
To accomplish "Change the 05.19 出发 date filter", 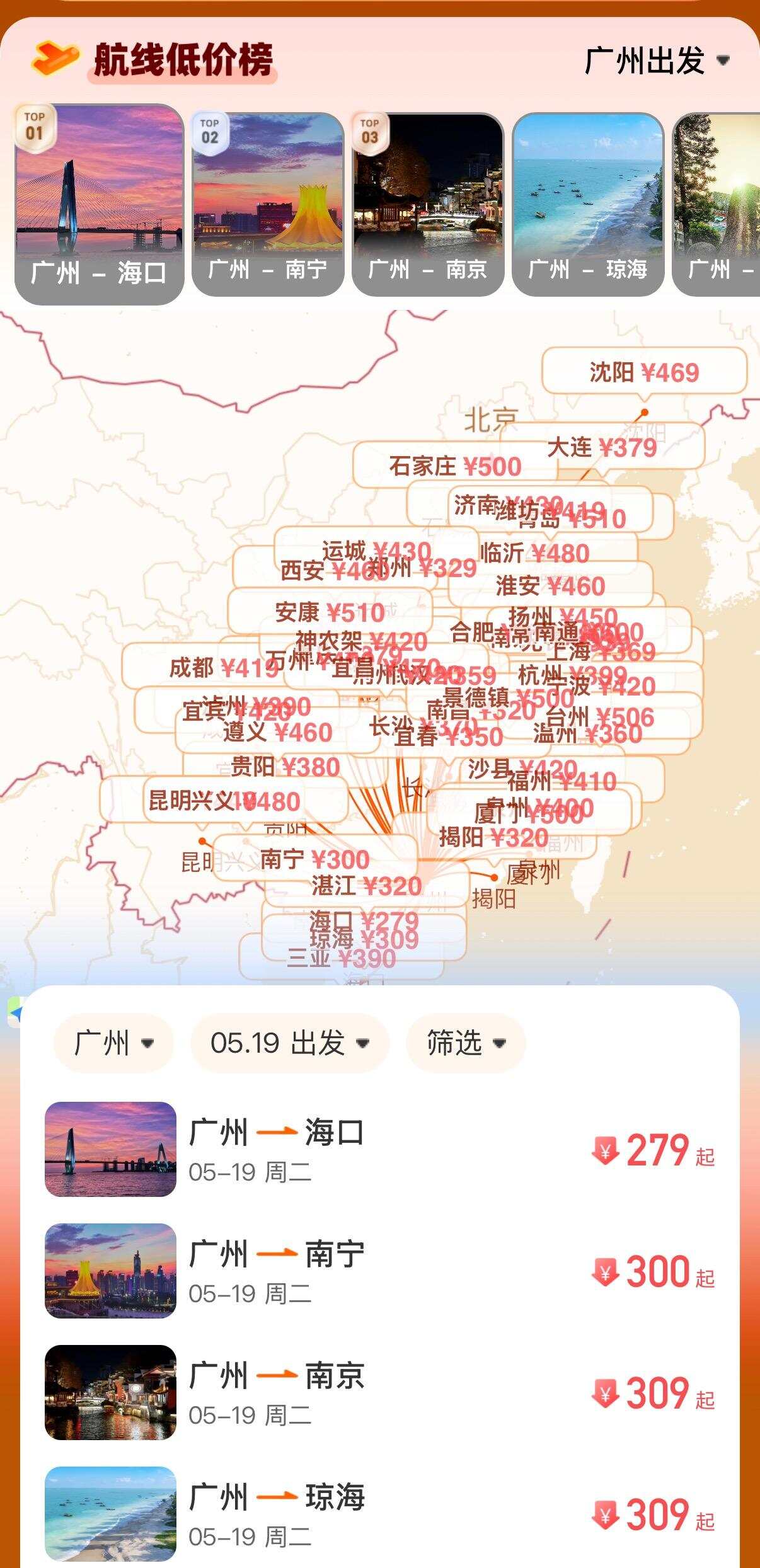I will pos(290,1043).
